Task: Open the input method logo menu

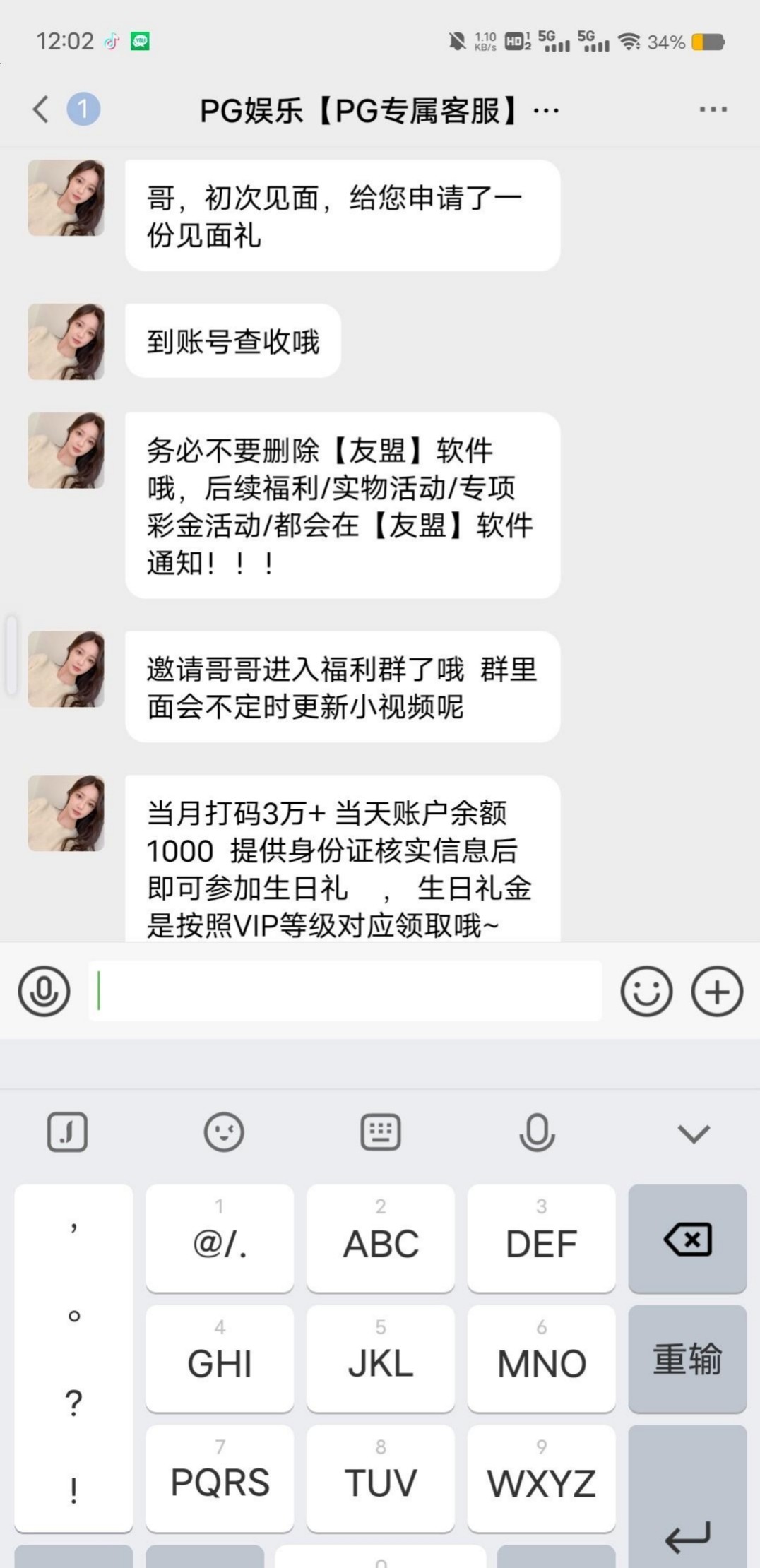Action: (67, 1132)
